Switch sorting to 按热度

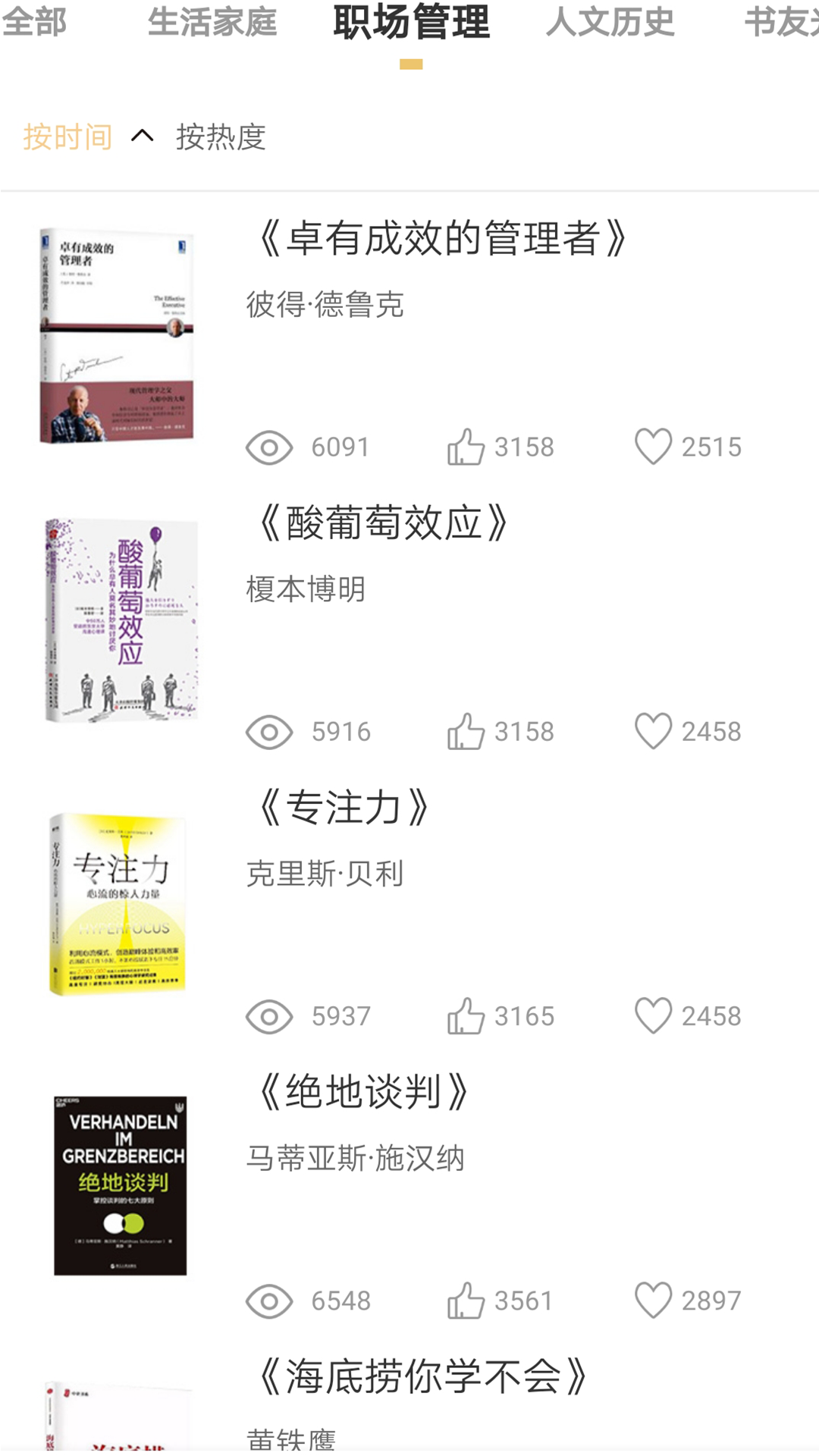(x=220, y=137)
